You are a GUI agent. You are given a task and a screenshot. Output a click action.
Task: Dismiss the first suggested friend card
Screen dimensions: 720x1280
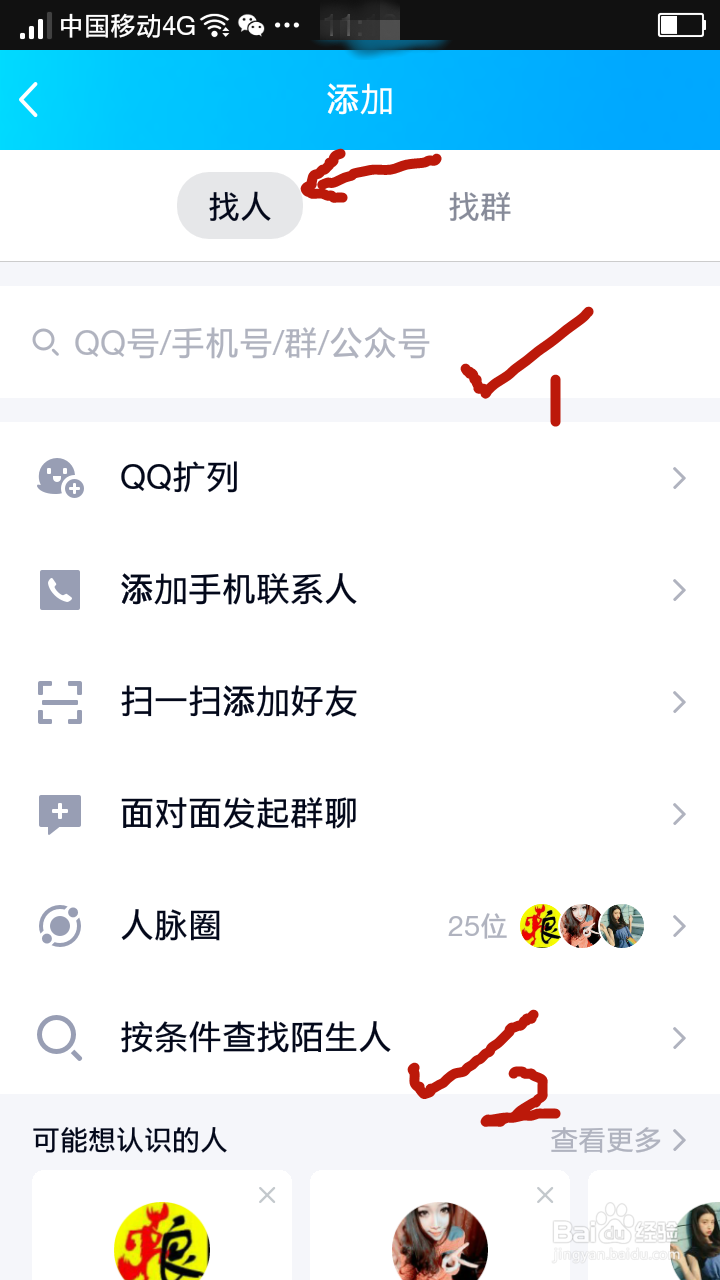click(267, 1194)
